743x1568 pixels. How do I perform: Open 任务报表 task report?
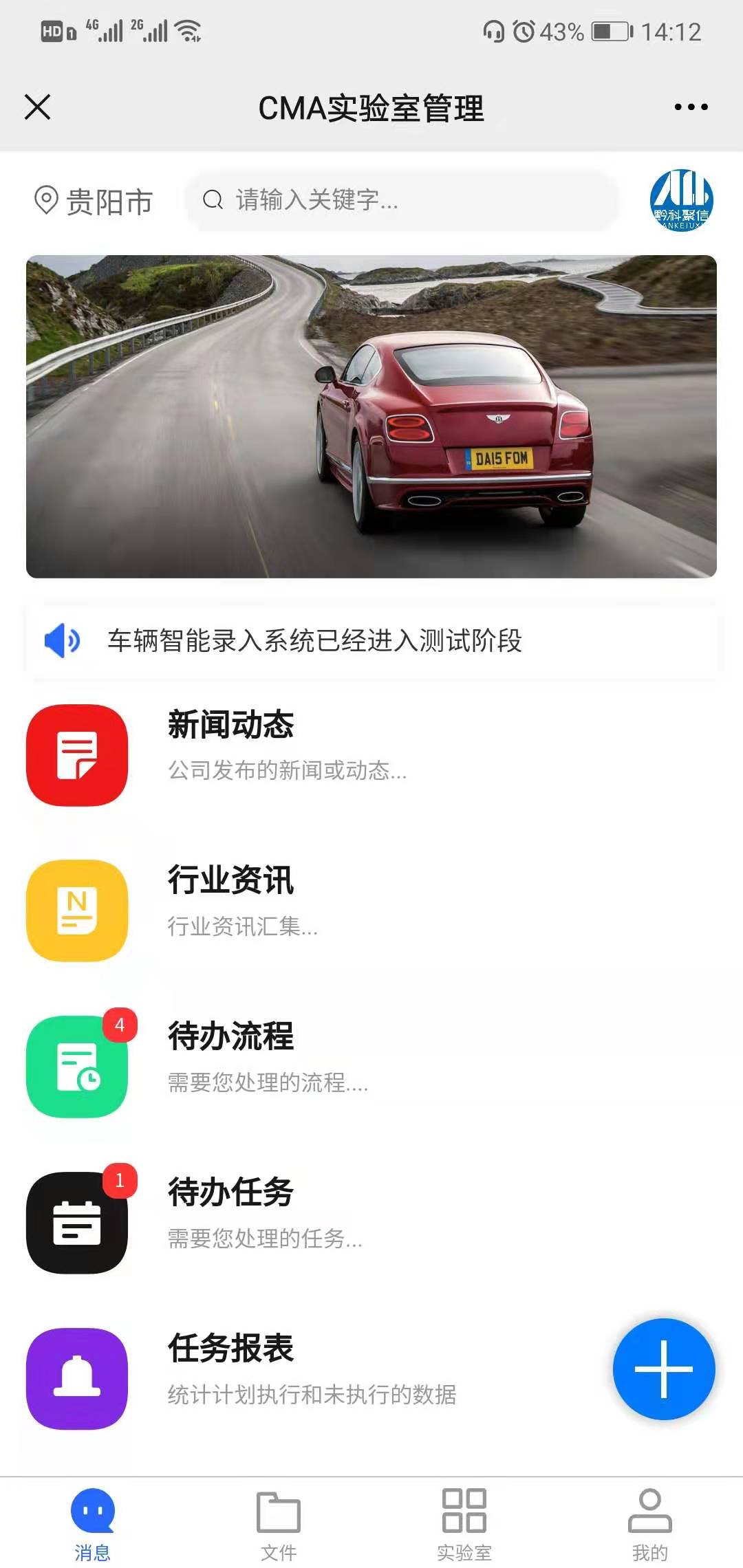pos(231,1378)
